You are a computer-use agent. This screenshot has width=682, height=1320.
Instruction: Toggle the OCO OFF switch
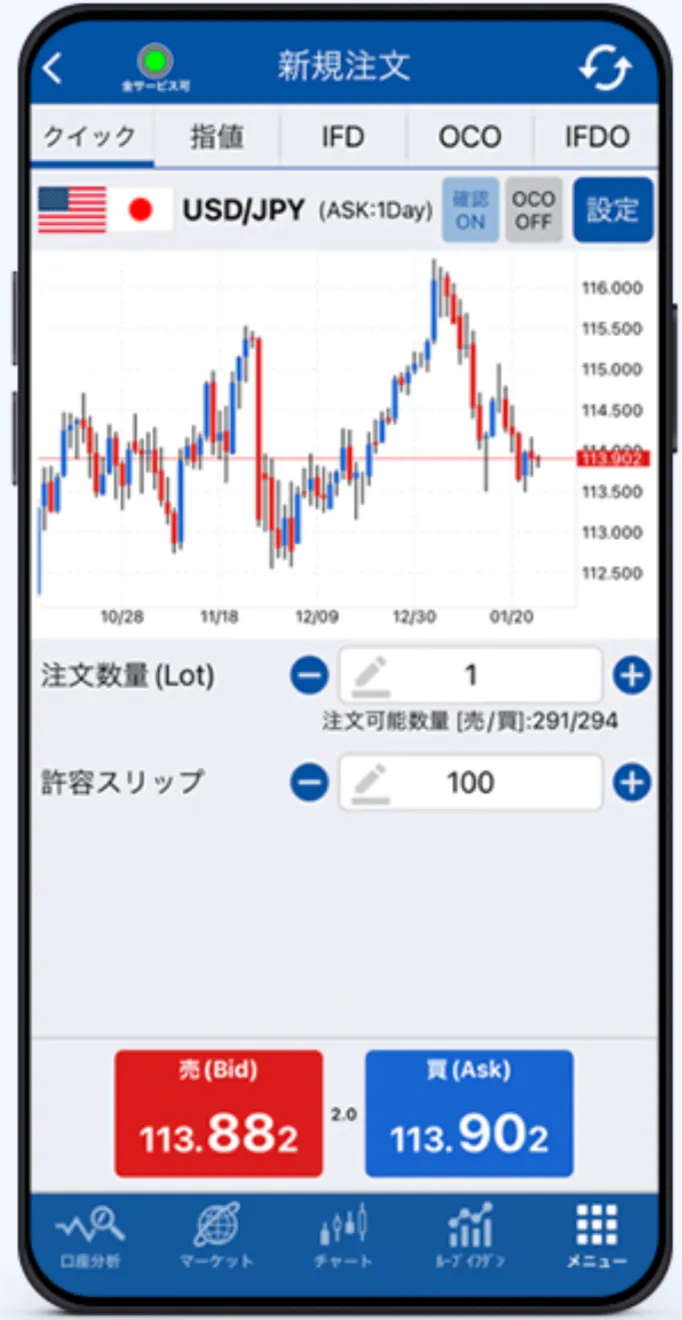tap(533, 210)
